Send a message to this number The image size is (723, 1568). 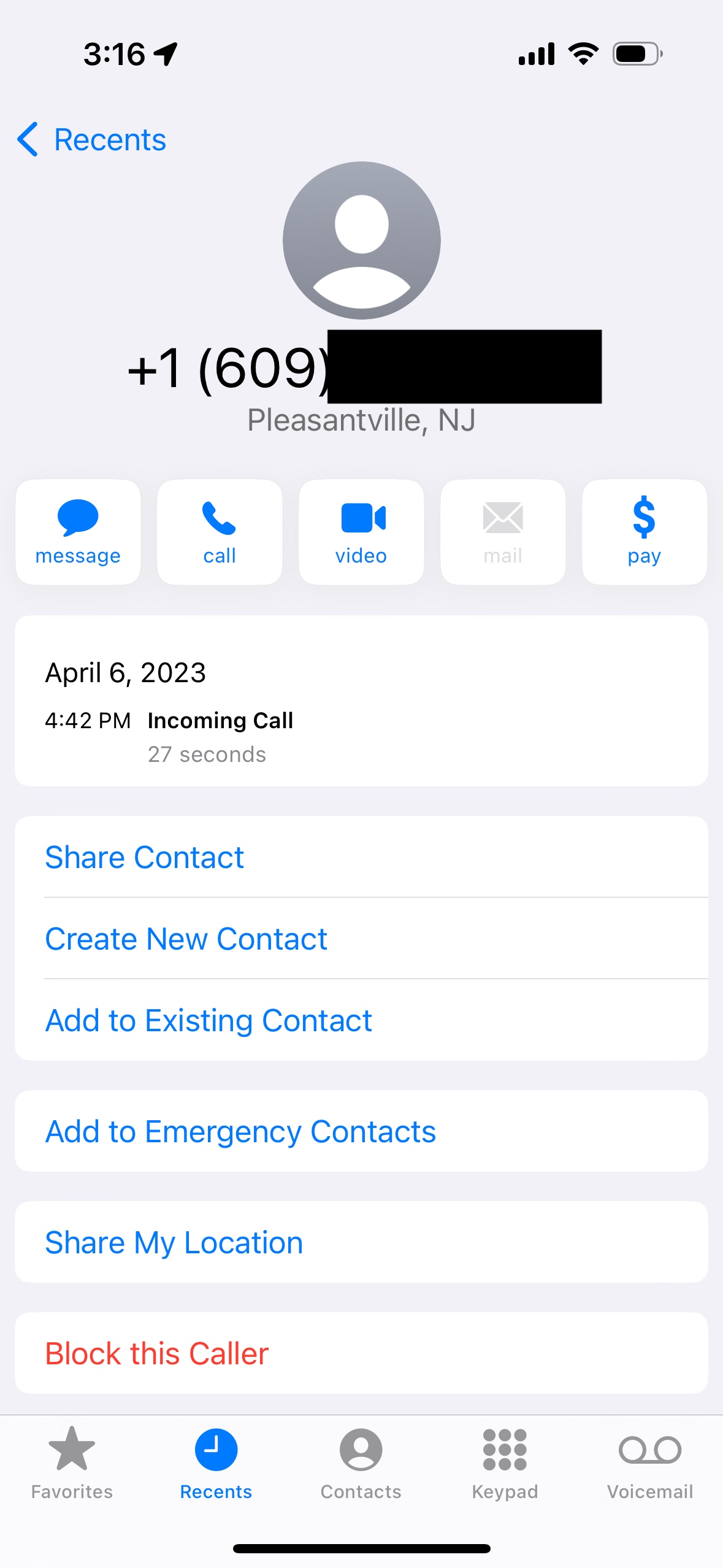pyautogui.click(x=78, y=532)
